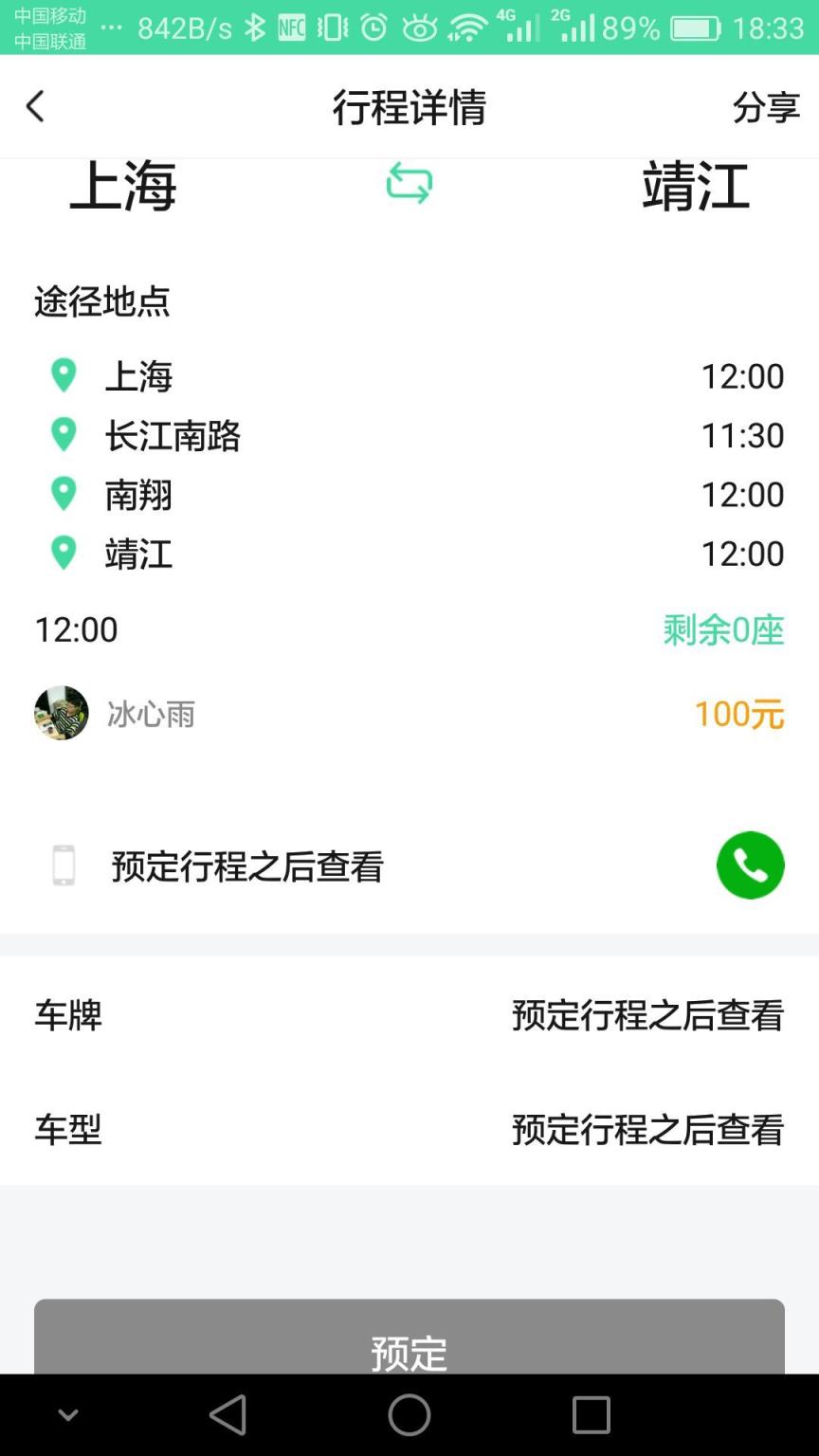Select the 行程详情 title text
The height and width of the screenshot is (1456, 819).
click(409, 107)
